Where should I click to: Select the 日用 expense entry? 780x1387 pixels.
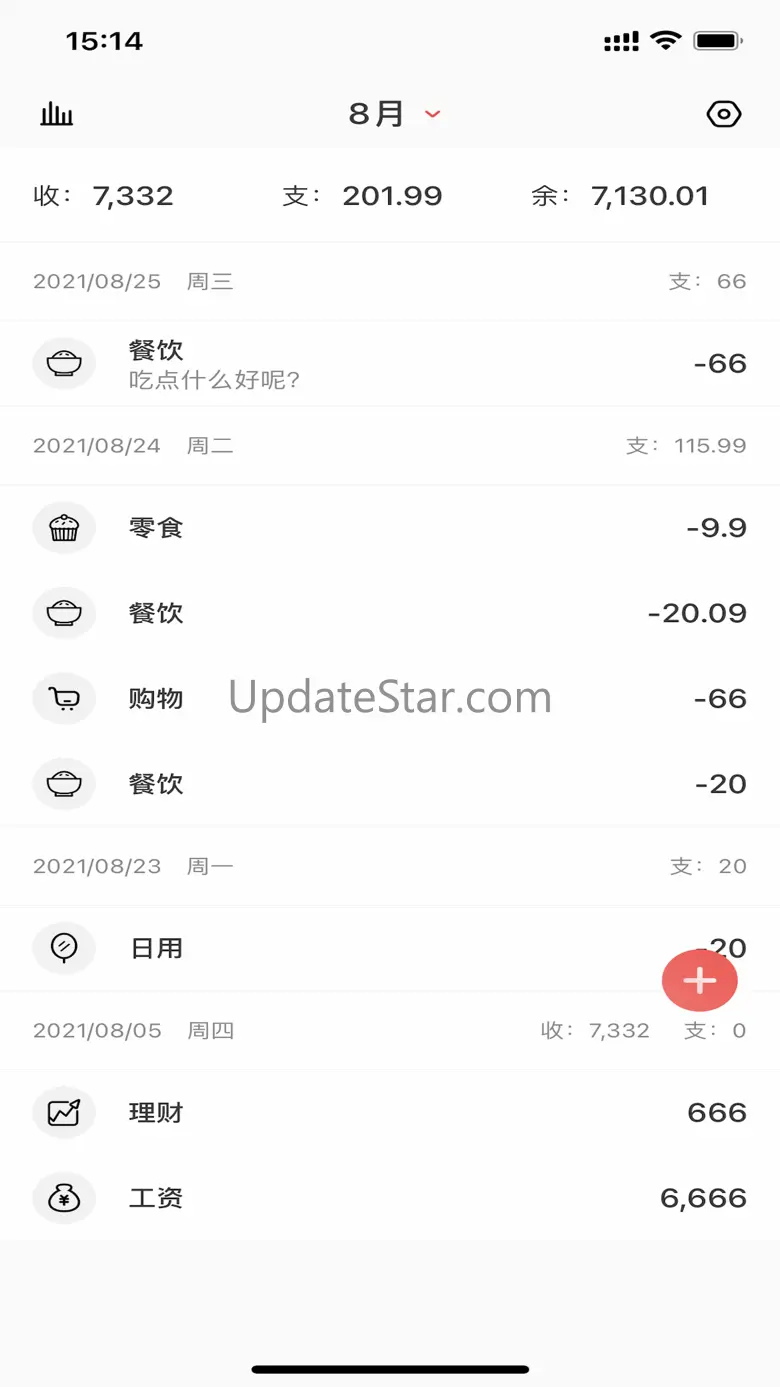pyautogui.click(x=350, y=948)
